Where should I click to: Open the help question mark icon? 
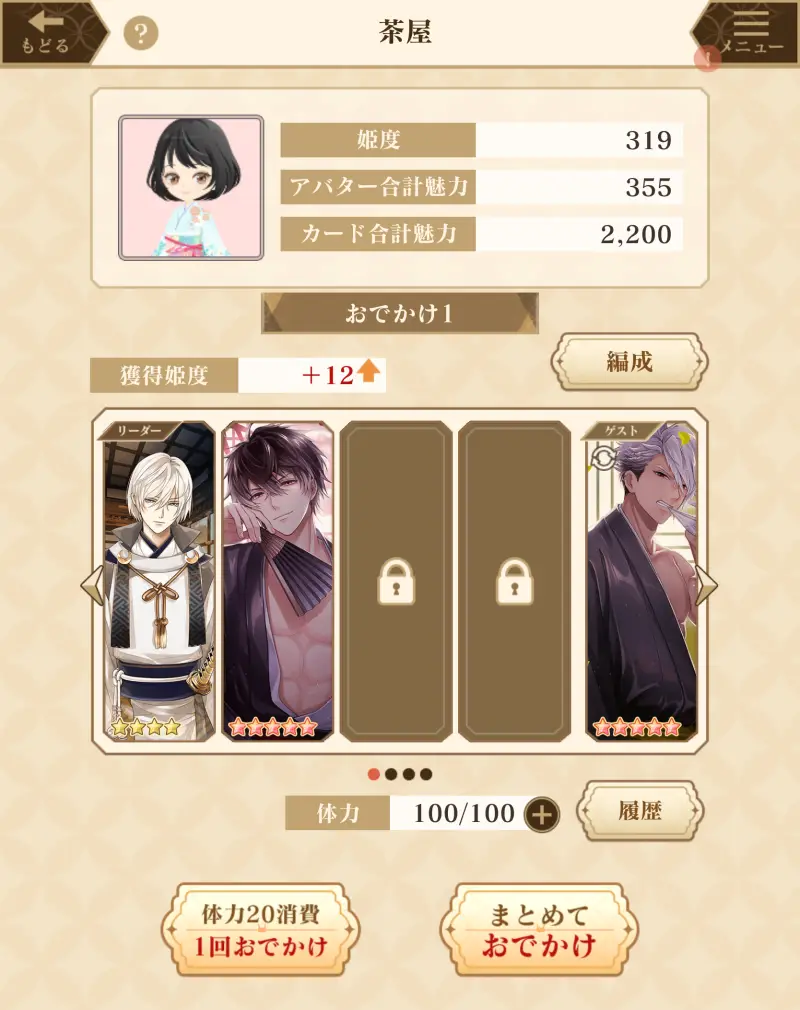[141, 34]
